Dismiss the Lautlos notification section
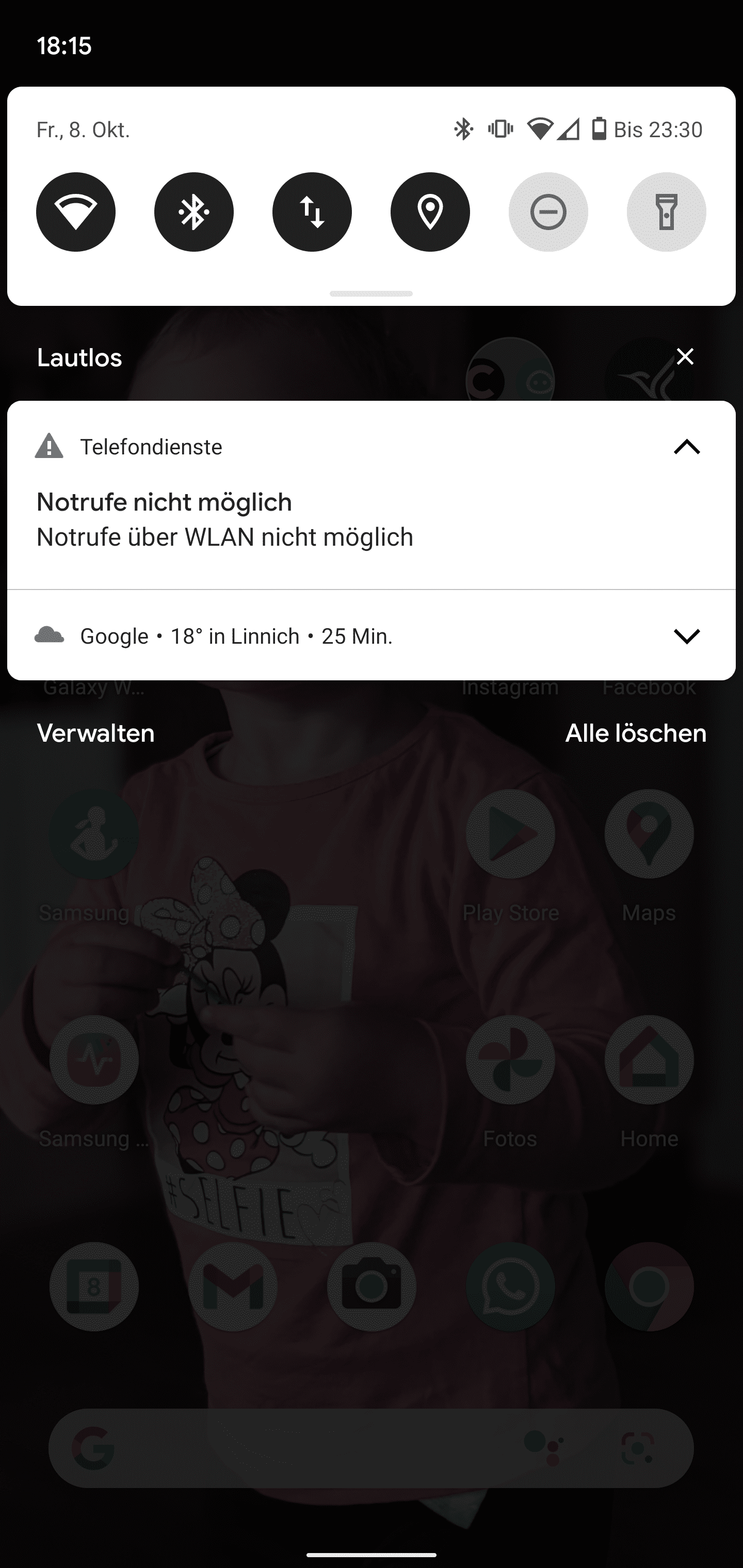 (x=685, y=357)
